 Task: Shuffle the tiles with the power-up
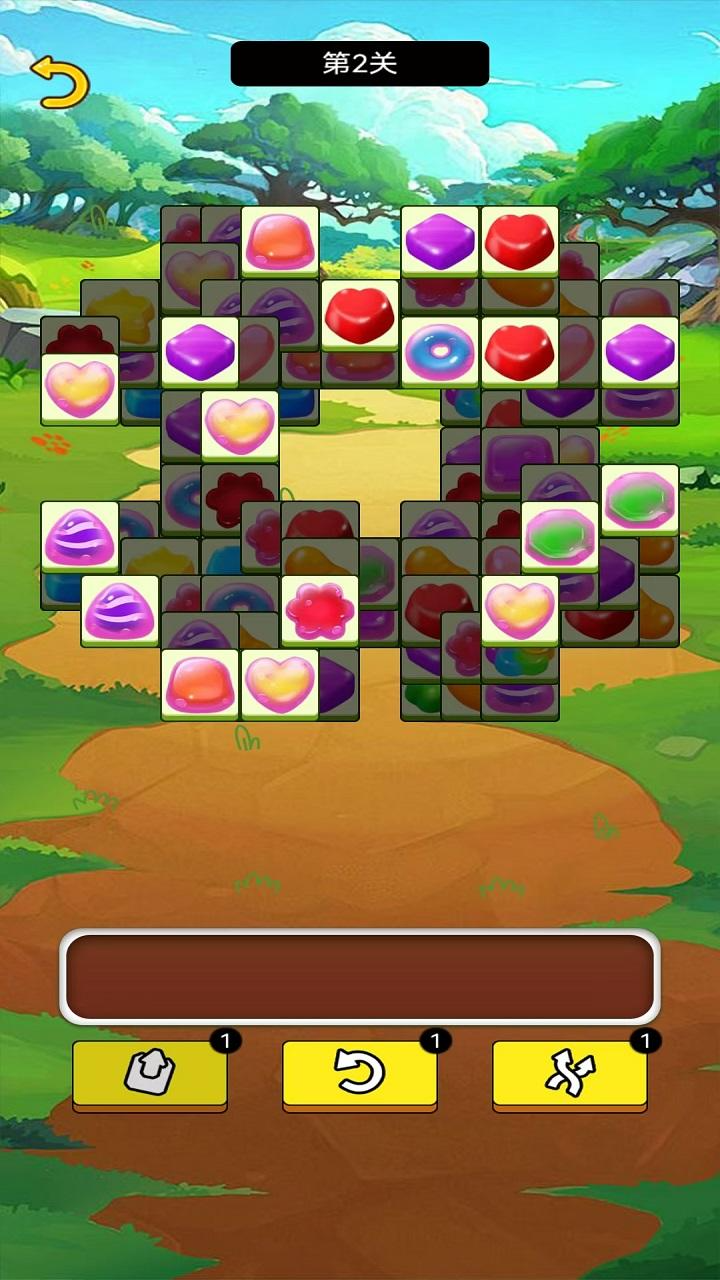[569, 1074]
